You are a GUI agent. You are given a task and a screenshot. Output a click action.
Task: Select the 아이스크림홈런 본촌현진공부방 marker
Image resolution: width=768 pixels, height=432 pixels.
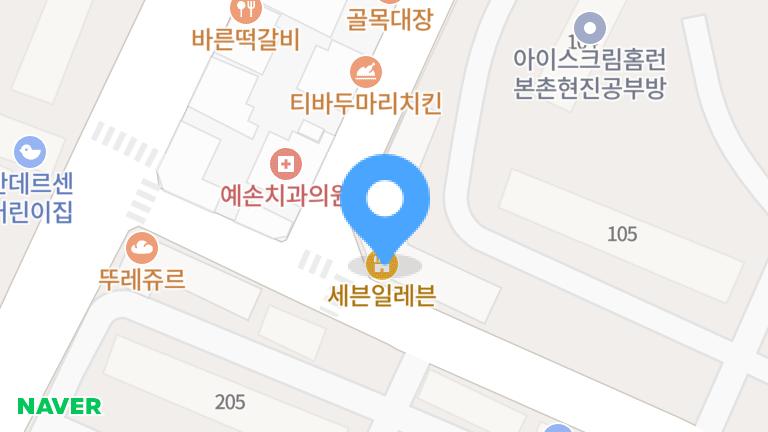pos(592,27)
